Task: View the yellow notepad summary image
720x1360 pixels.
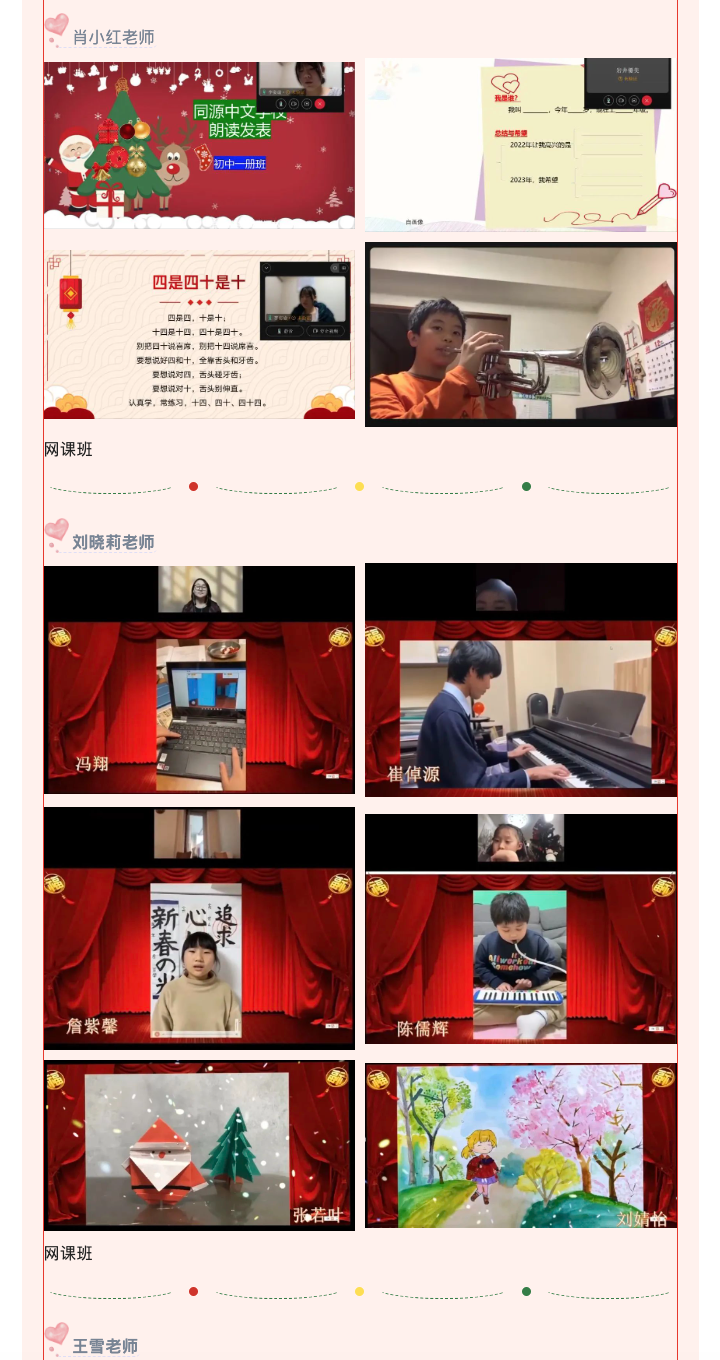Action: 520,145
